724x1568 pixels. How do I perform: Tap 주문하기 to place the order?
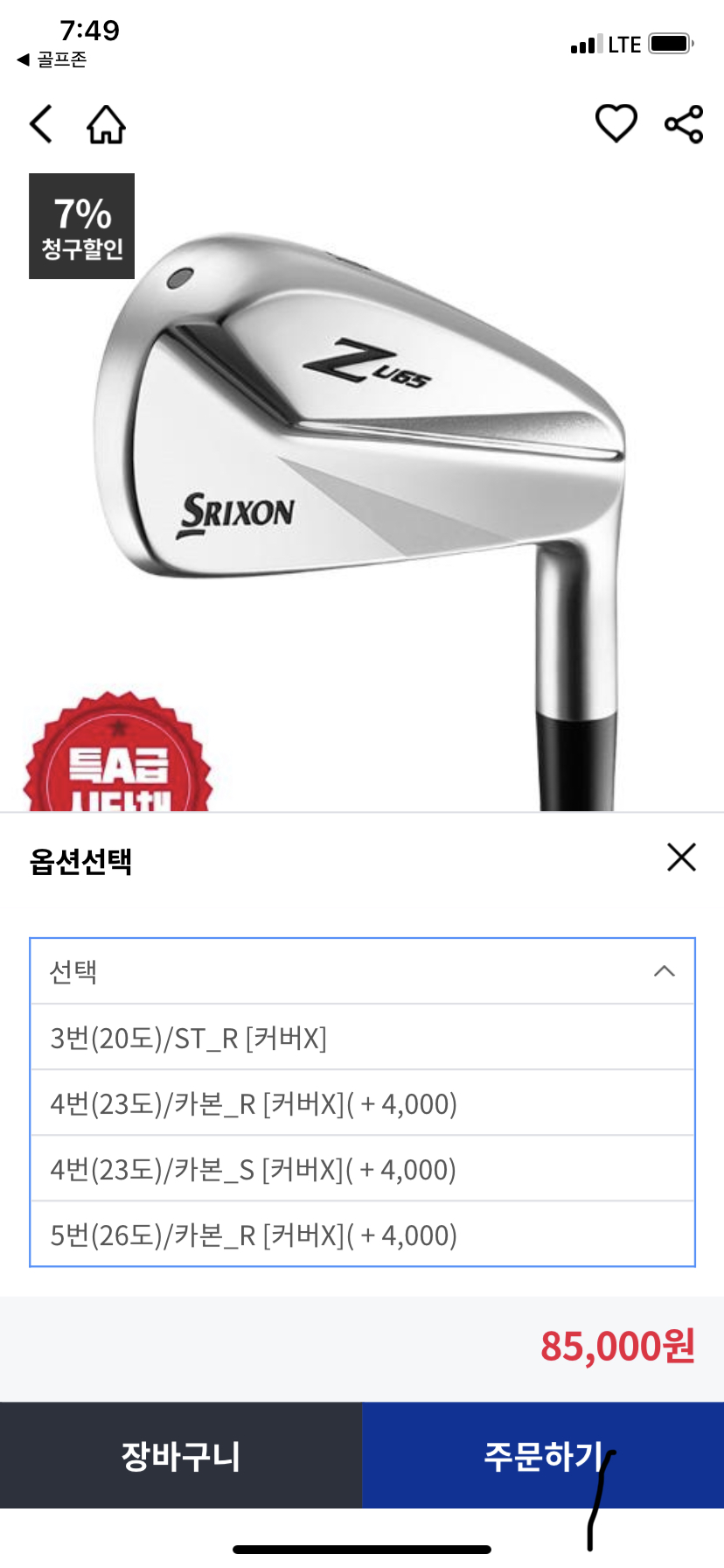click(543, 1455)
